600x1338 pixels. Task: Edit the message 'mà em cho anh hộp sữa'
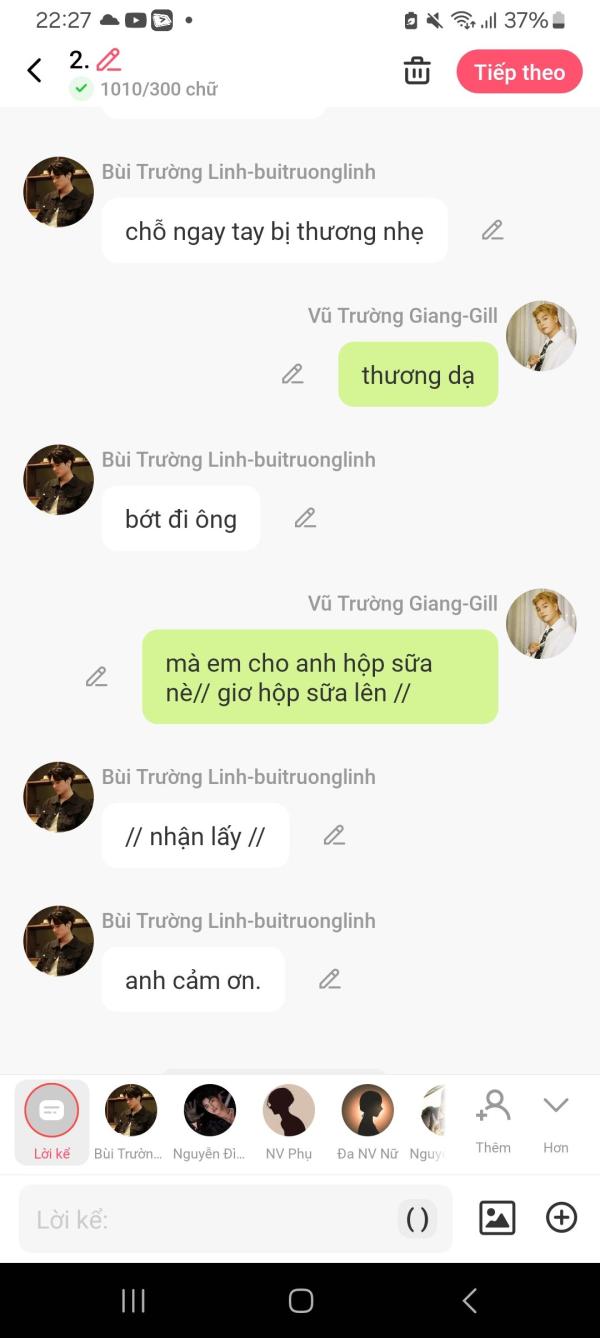[96, 677]
